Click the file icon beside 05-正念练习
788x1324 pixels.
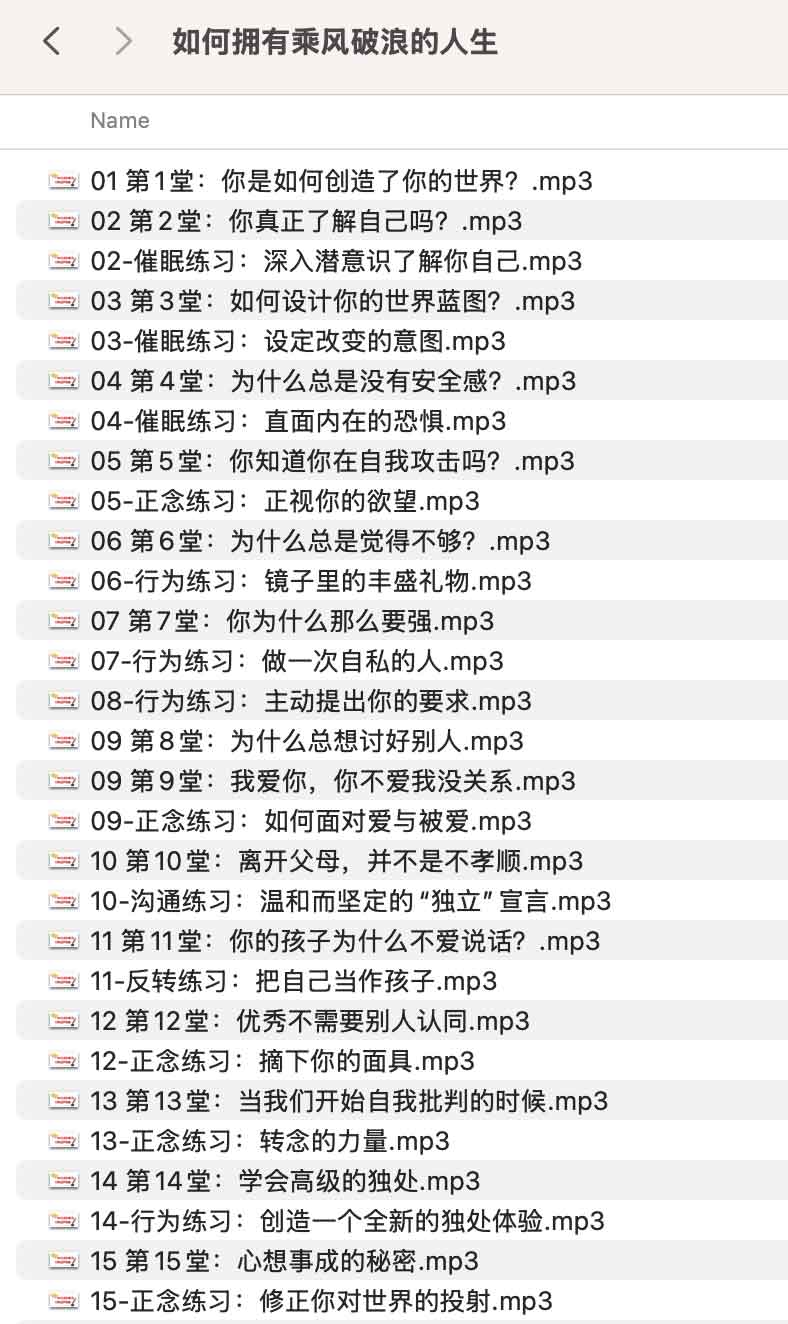(63, 501)
